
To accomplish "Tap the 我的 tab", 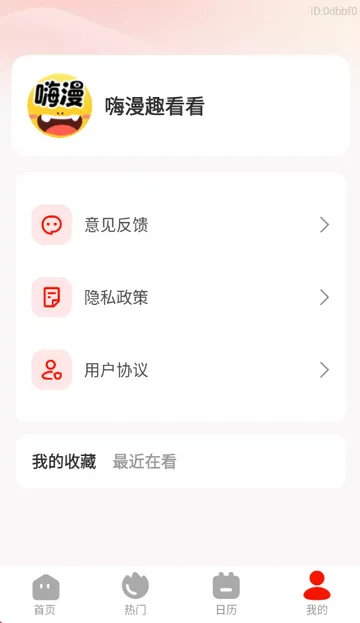I will [317, 594].
